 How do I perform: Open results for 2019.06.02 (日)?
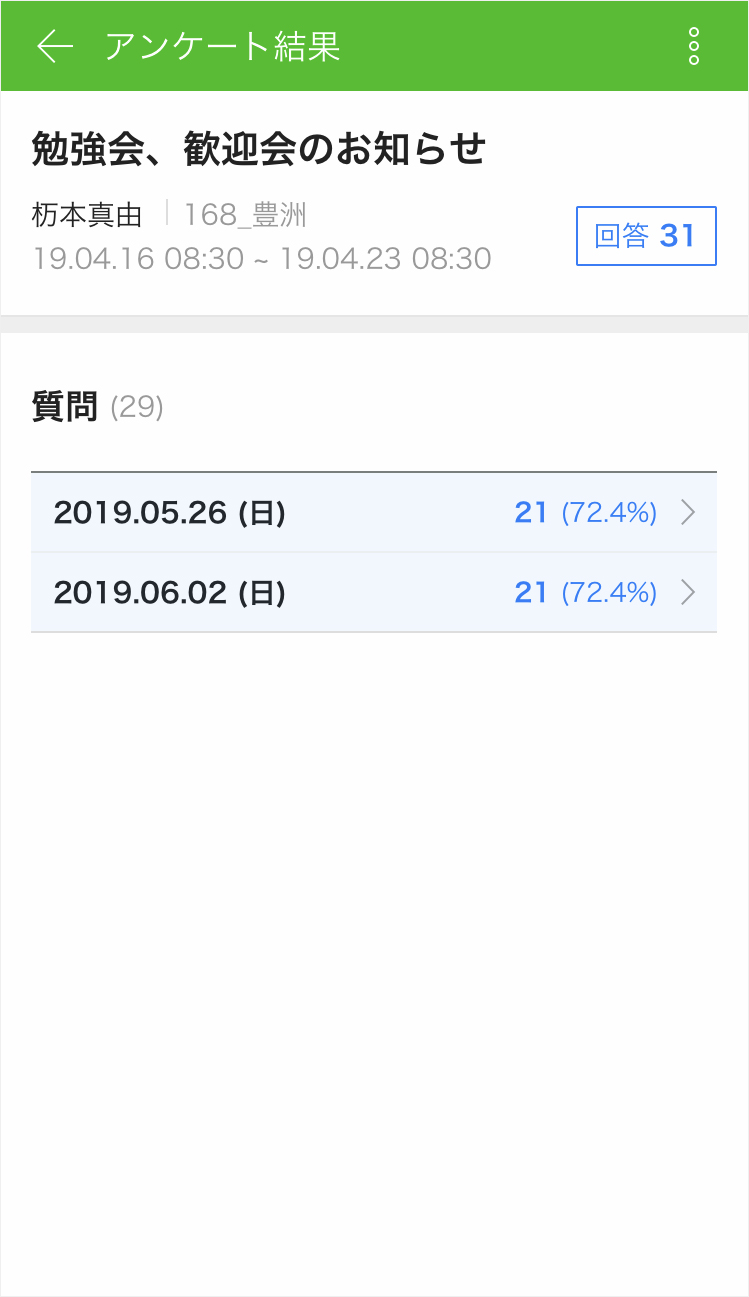tap(374, 593)
